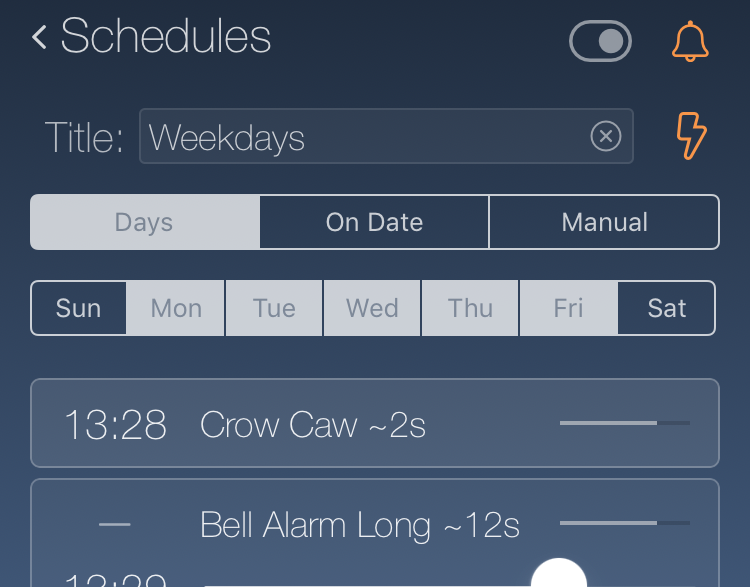Toggle Wednesday off

tap(372, 308)
